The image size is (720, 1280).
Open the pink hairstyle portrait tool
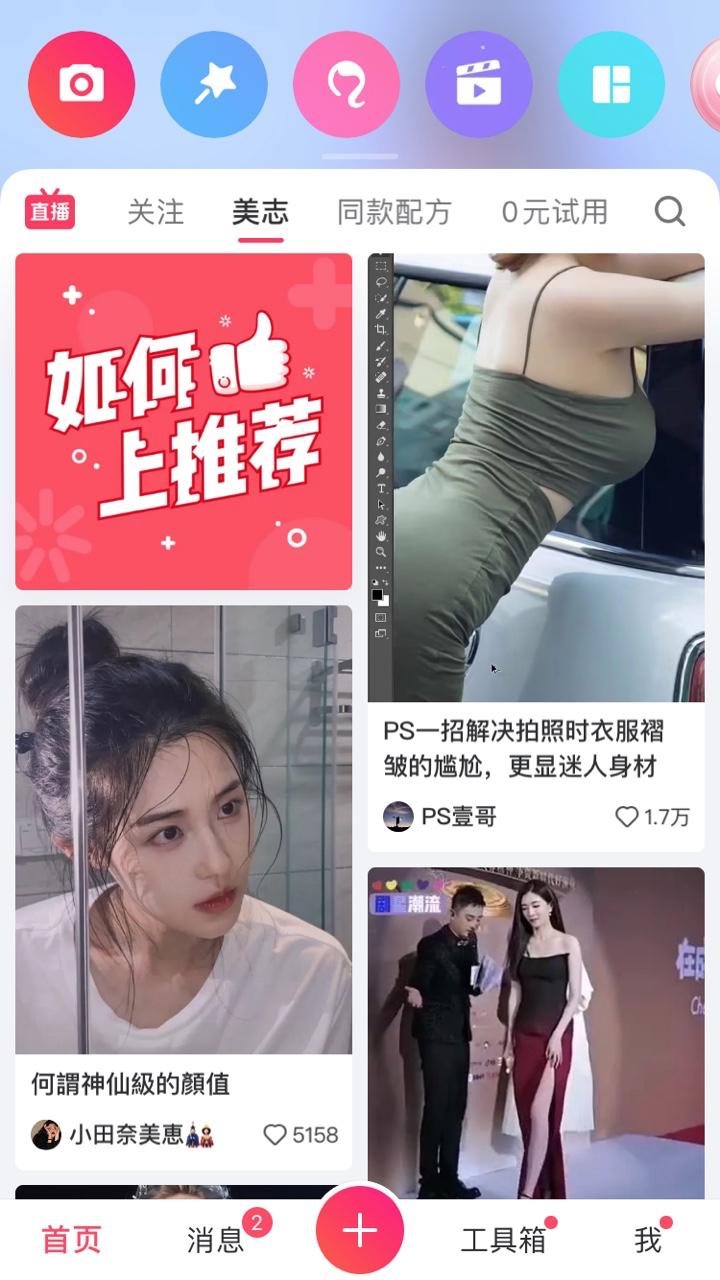coord(346,84)
